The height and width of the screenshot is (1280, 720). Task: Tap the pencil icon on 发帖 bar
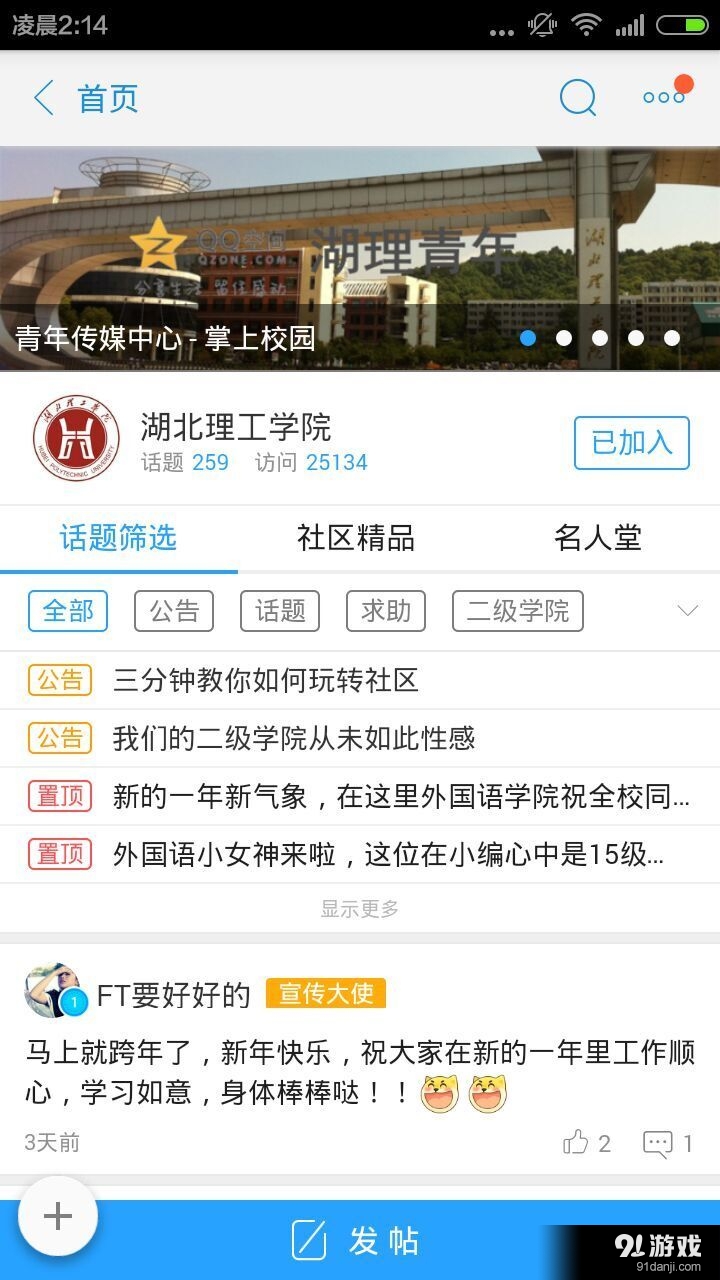(x=310, y=1238)
